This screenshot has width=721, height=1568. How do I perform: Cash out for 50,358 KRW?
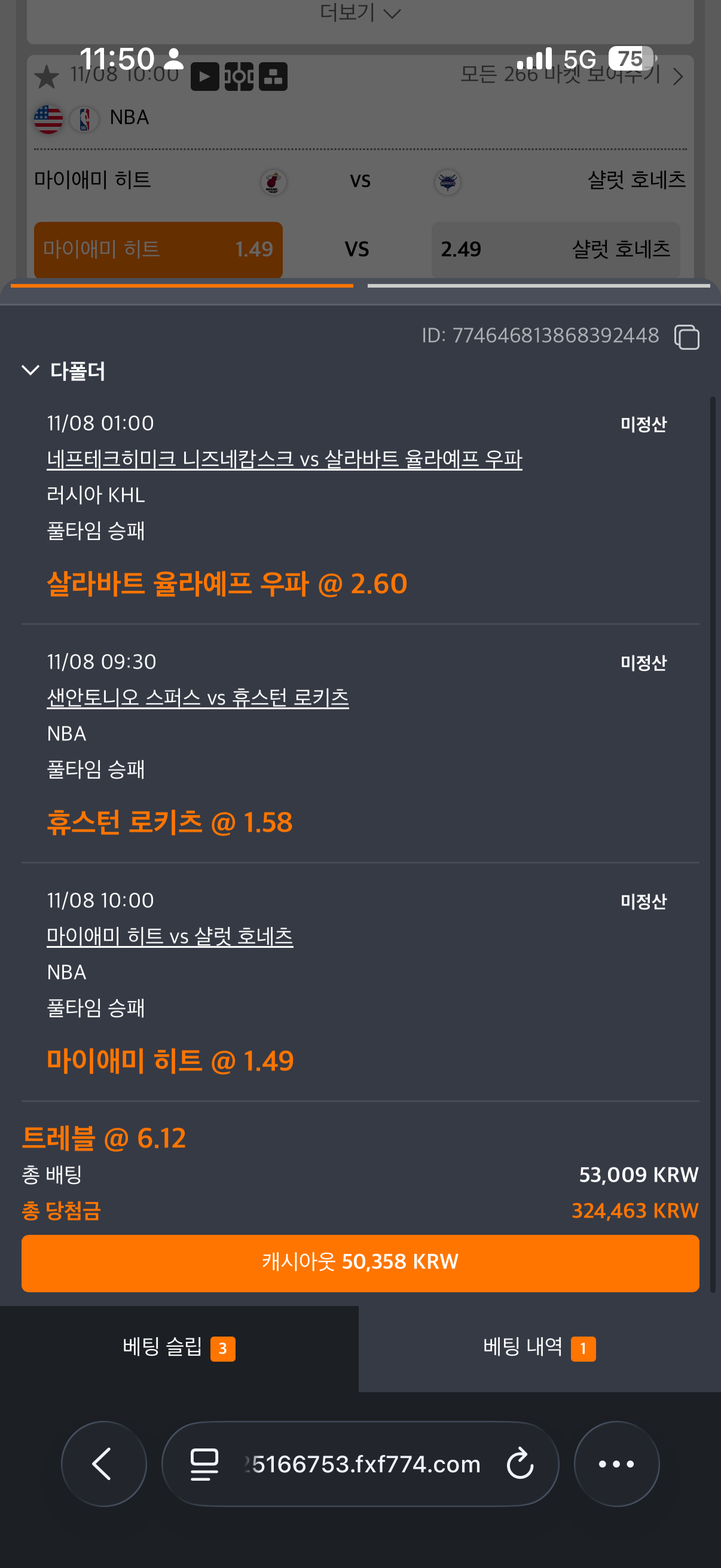(360, 1262)
